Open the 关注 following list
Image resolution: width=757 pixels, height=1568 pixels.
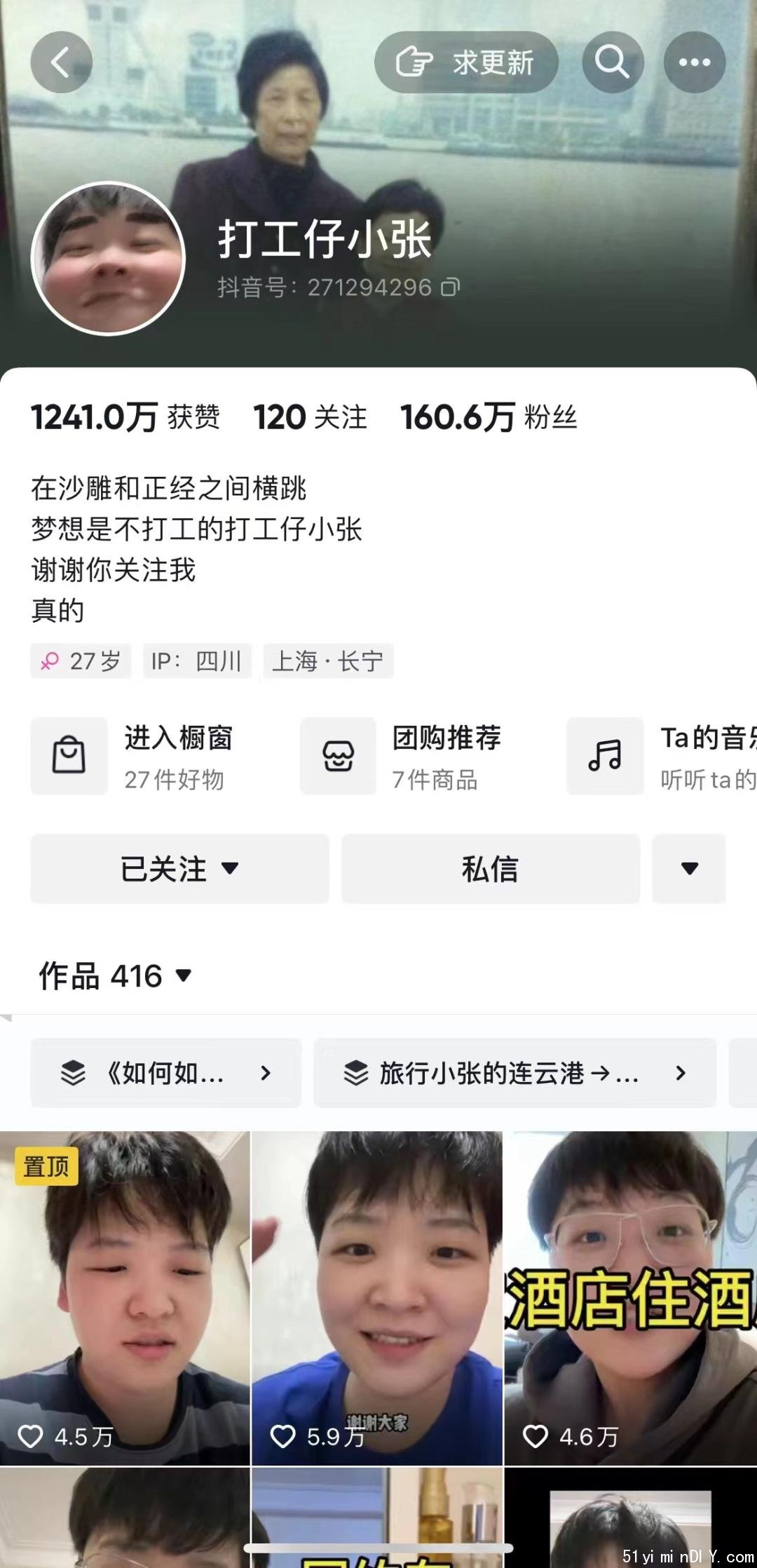pos(310,417)
